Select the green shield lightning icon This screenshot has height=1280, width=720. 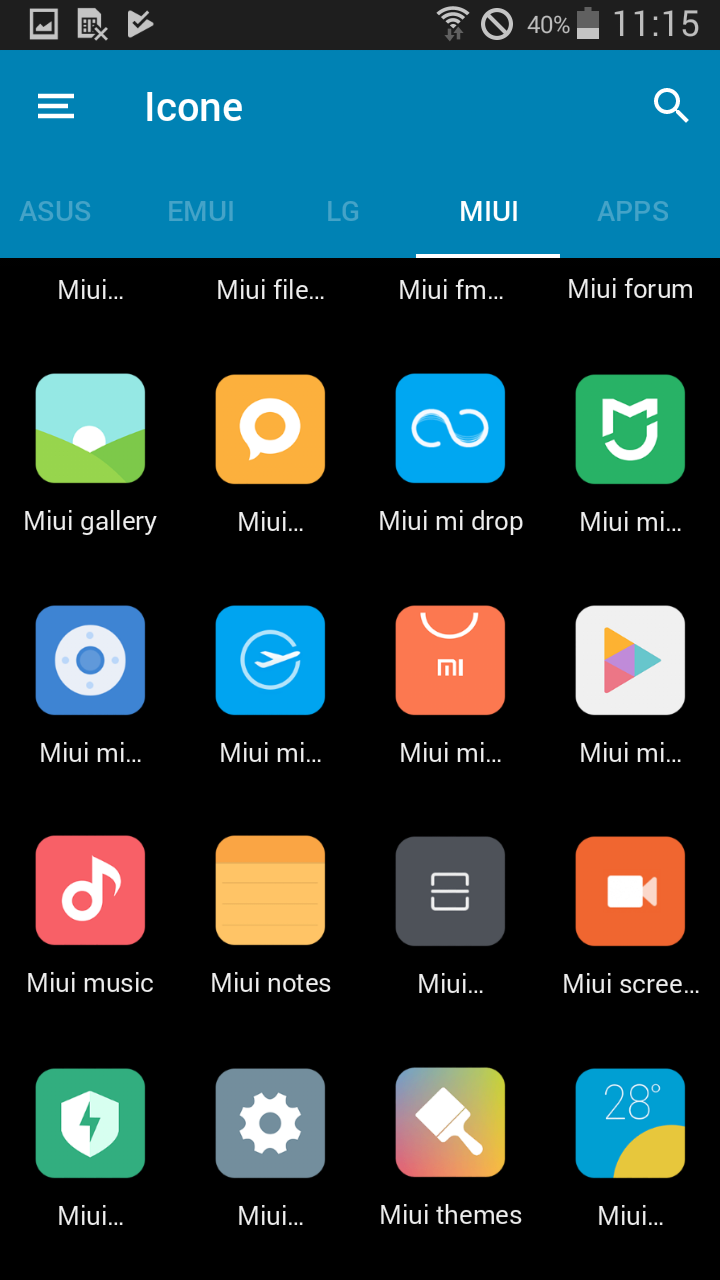pyautogui.click(x=90, y=1123)
